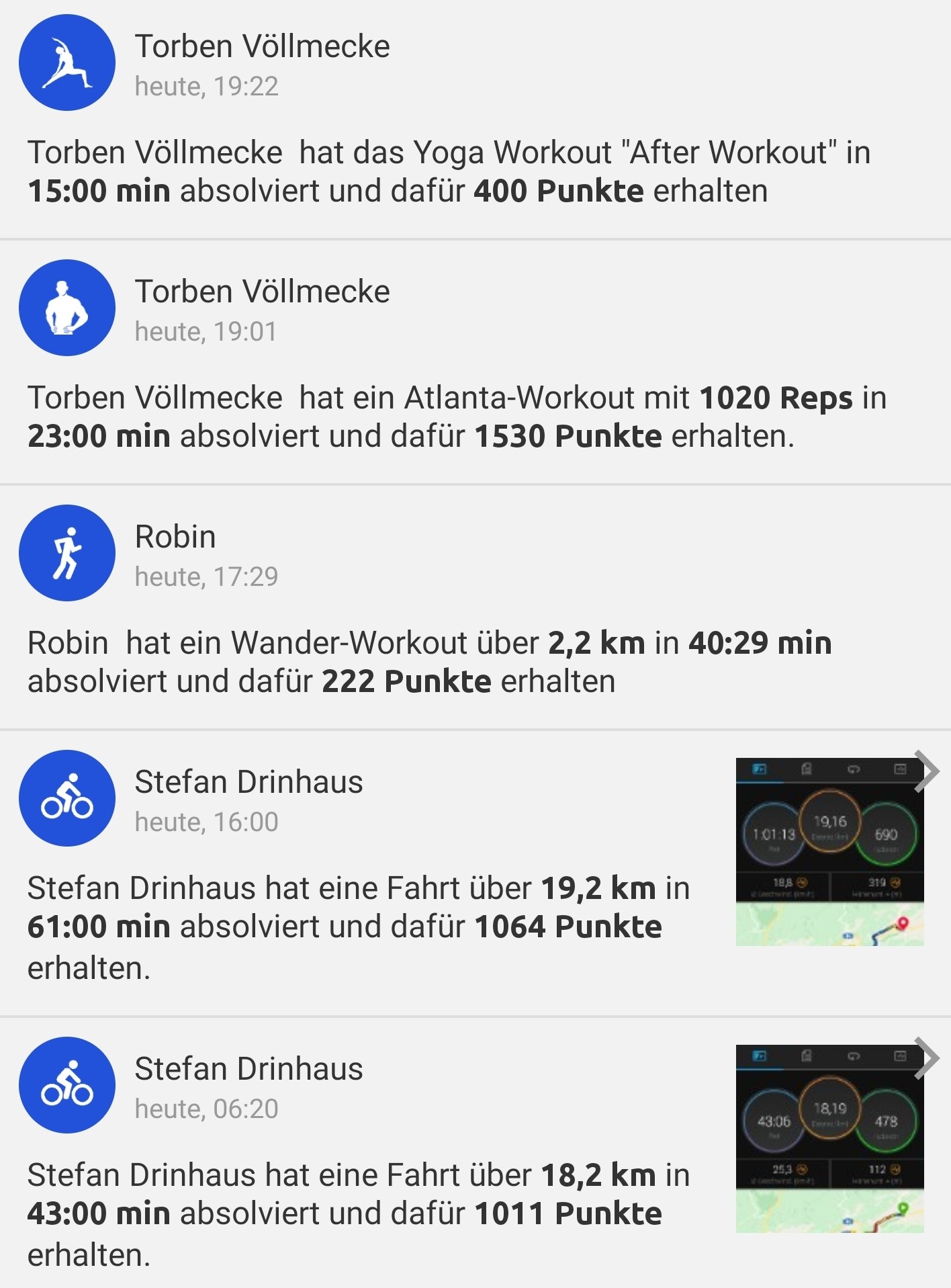The image size is (951, 1288).
Task: Switch to the active stats tab in the 06:20 thumbnail
Action: (x=759, y=1056)
